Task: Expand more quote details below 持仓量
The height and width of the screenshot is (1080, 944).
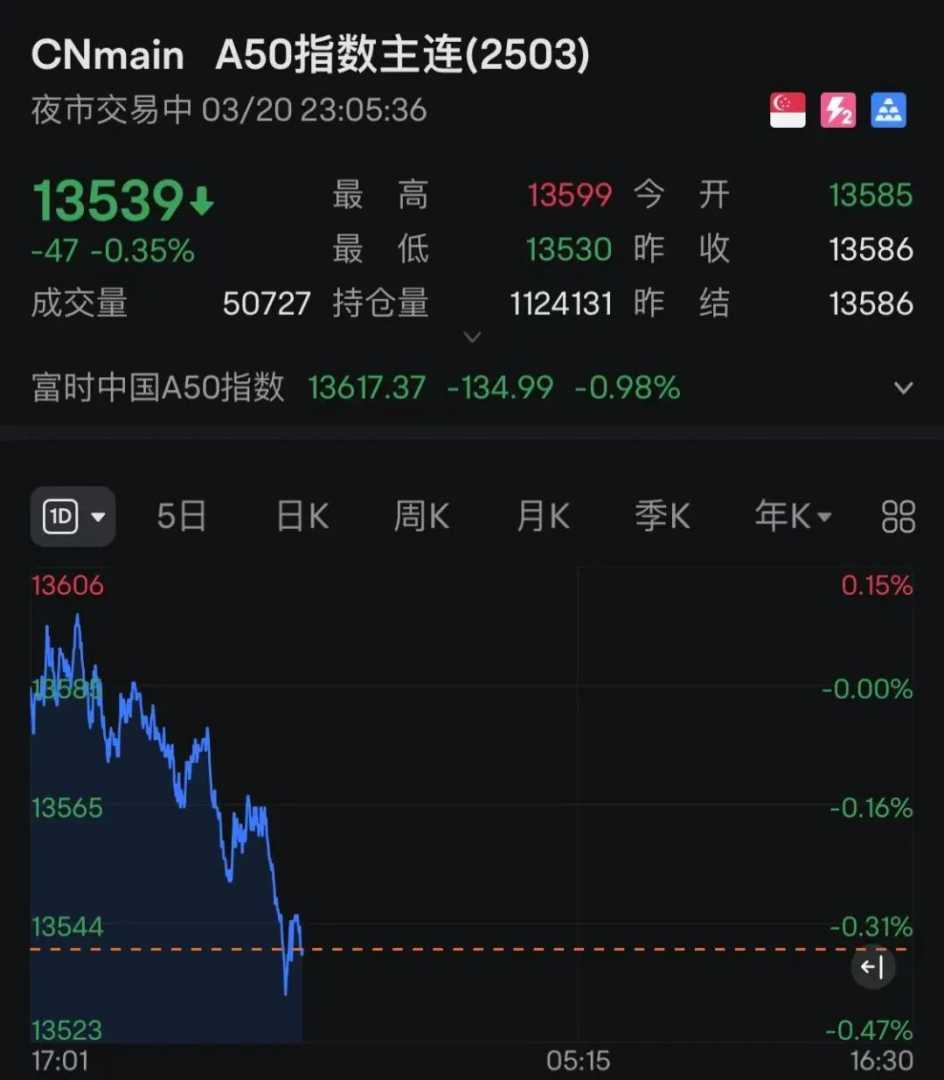Action: pos(473,337)
